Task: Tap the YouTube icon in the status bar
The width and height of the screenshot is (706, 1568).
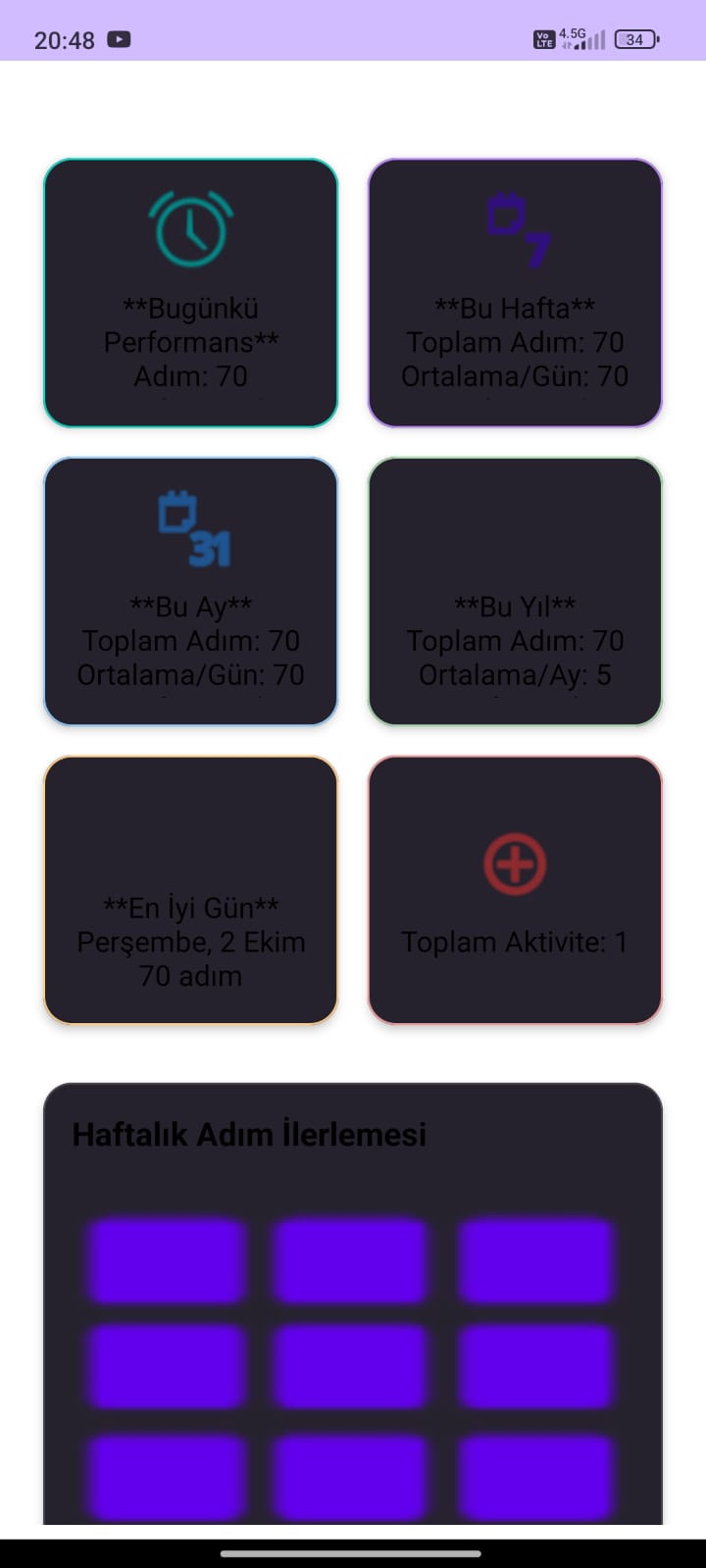Action: pos(119,40)
